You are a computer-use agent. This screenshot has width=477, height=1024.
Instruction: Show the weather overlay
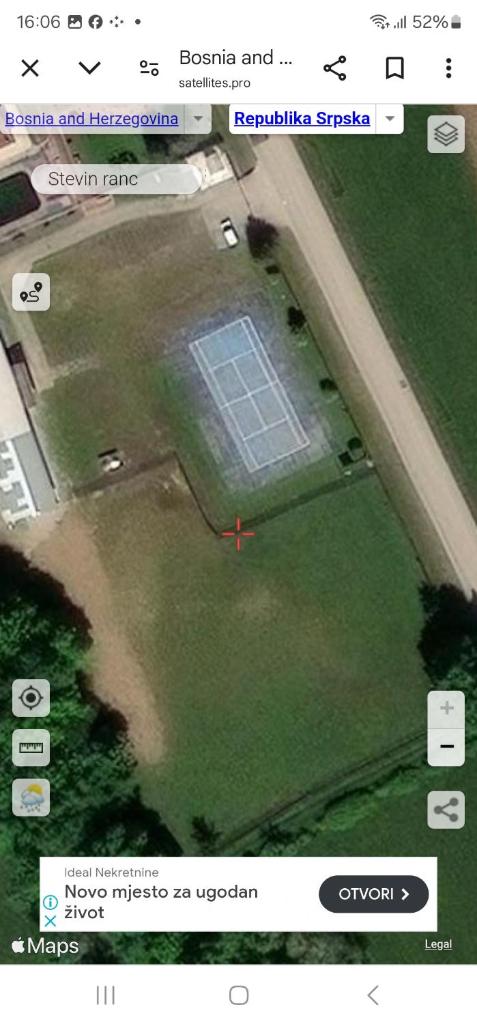31,798
